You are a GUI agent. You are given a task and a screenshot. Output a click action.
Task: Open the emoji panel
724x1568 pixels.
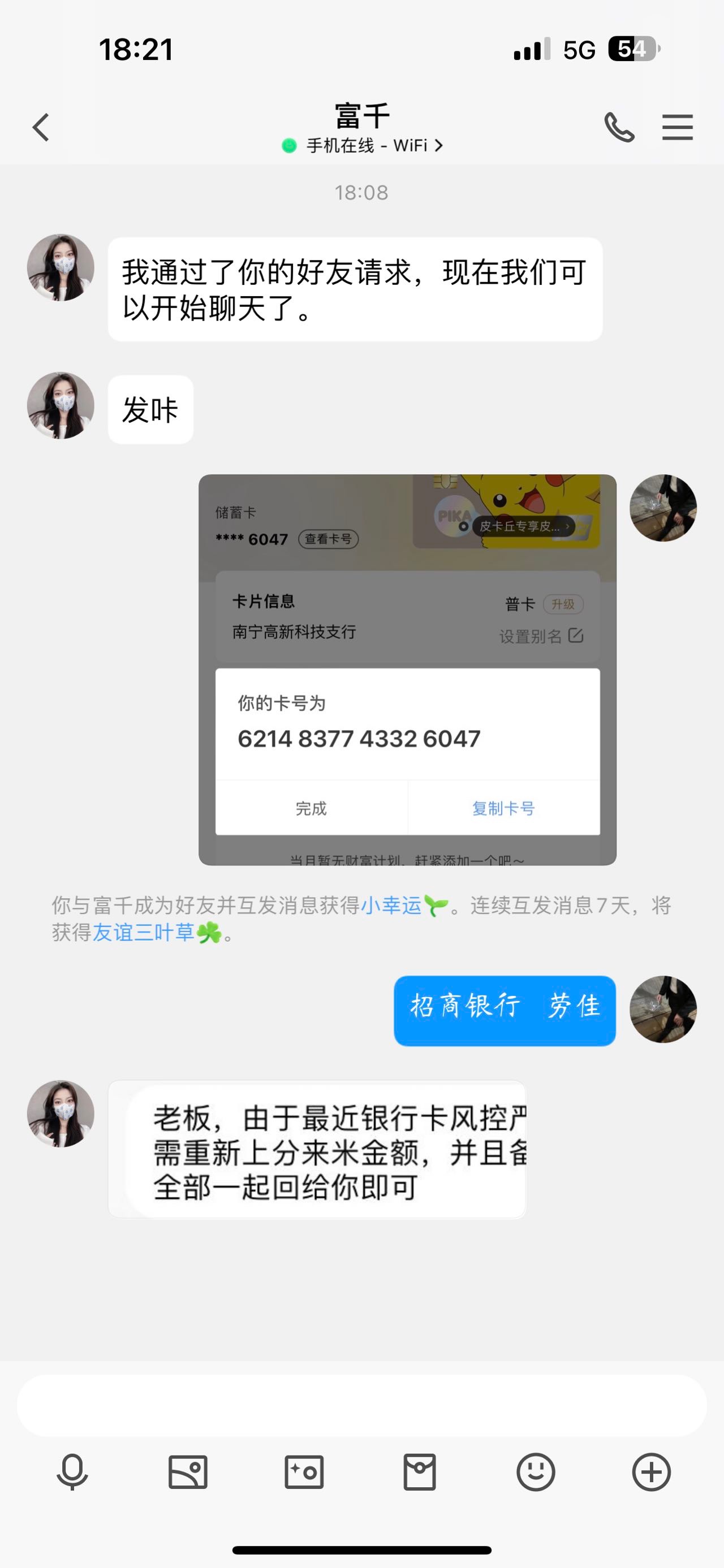[536, 1472]
